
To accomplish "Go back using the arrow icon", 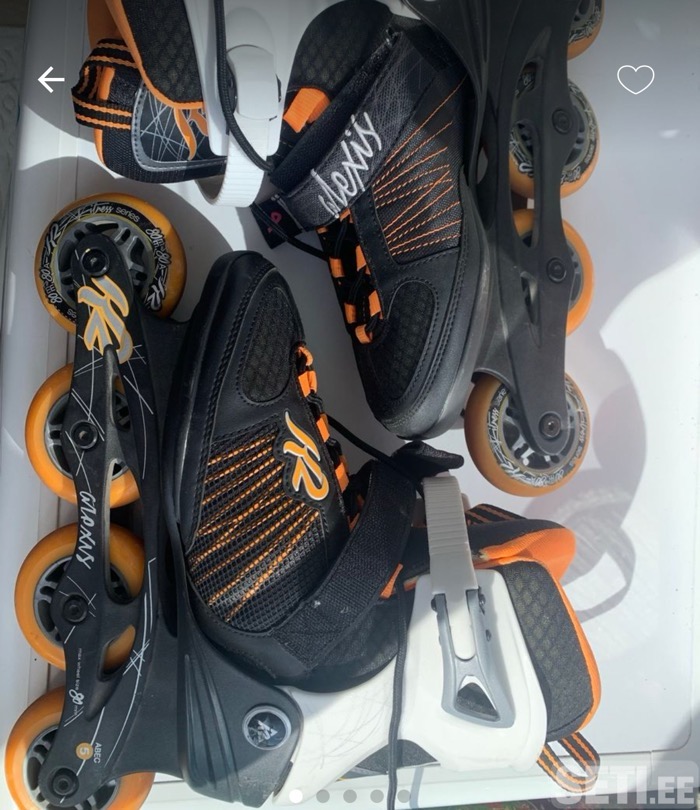I will point(50,80).
